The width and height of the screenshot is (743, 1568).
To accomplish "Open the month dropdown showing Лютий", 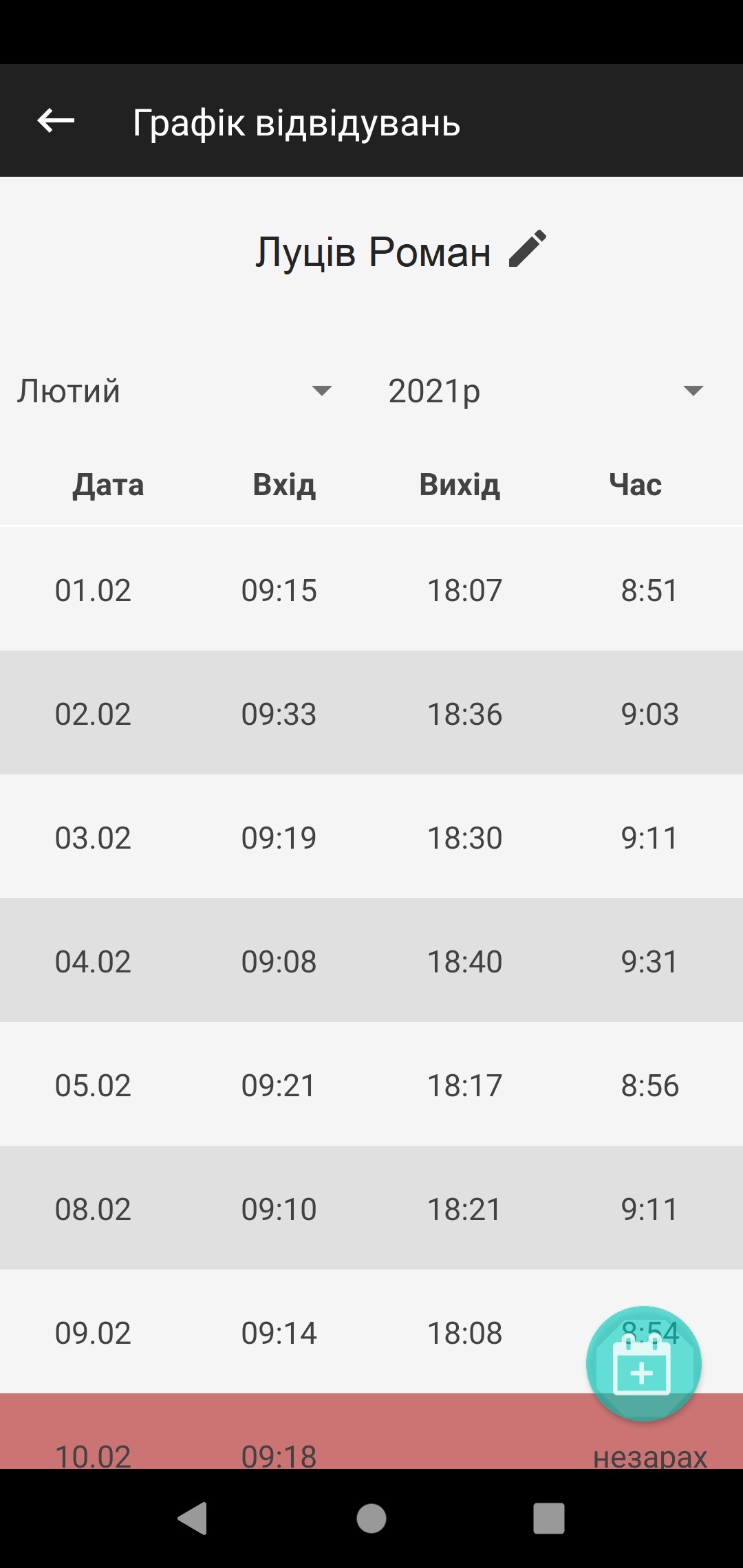I will (x=175, y=391).
